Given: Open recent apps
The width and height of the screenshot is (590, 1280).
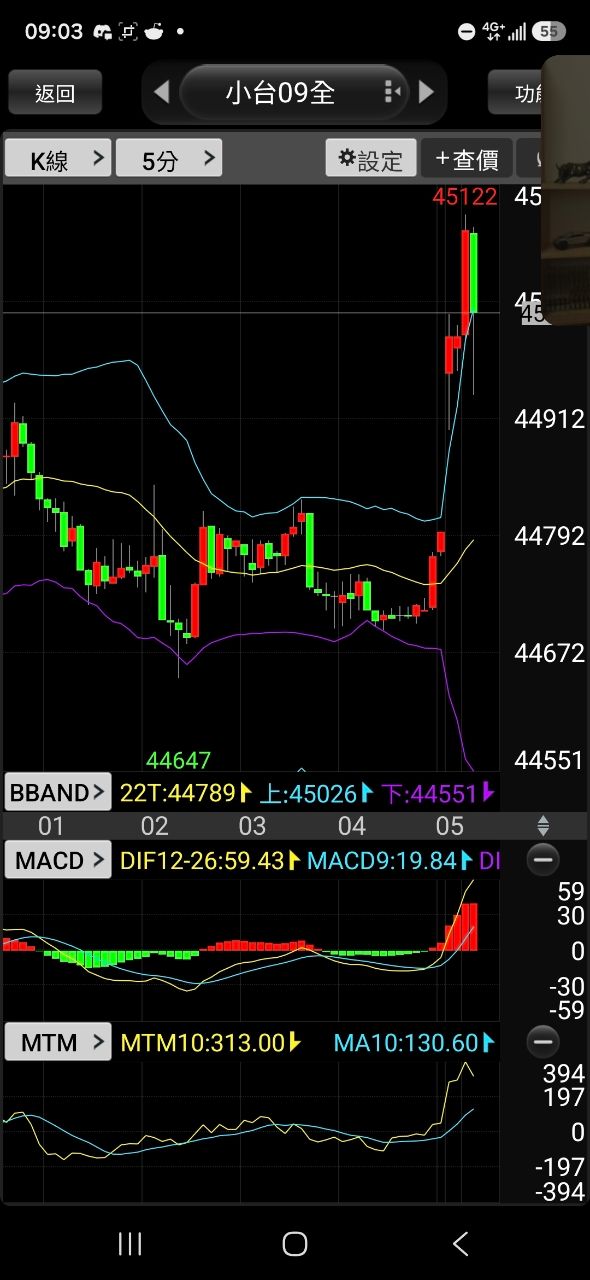Looking at the screenshot, I should pyautogui.click(x=130, y=1243).
